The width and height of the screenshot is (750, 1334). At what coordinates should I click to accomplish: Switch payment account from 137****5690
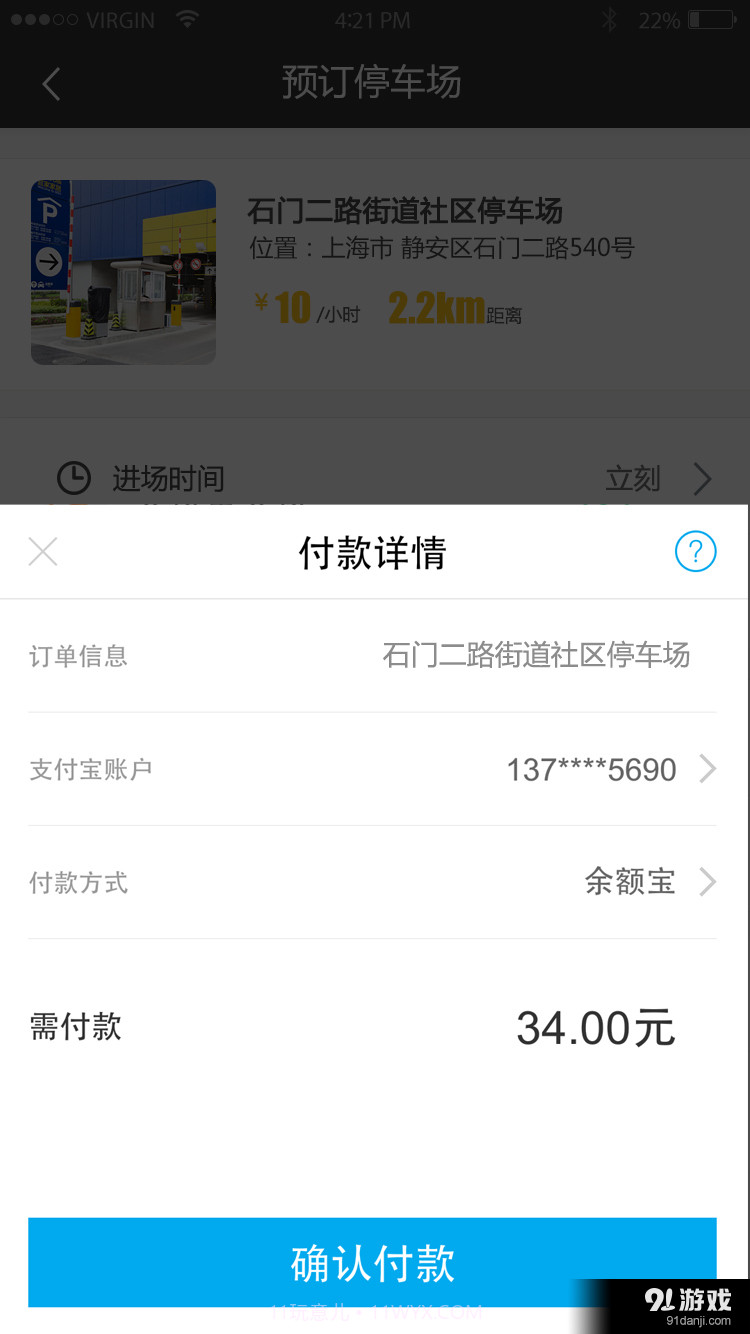(590, 769)
